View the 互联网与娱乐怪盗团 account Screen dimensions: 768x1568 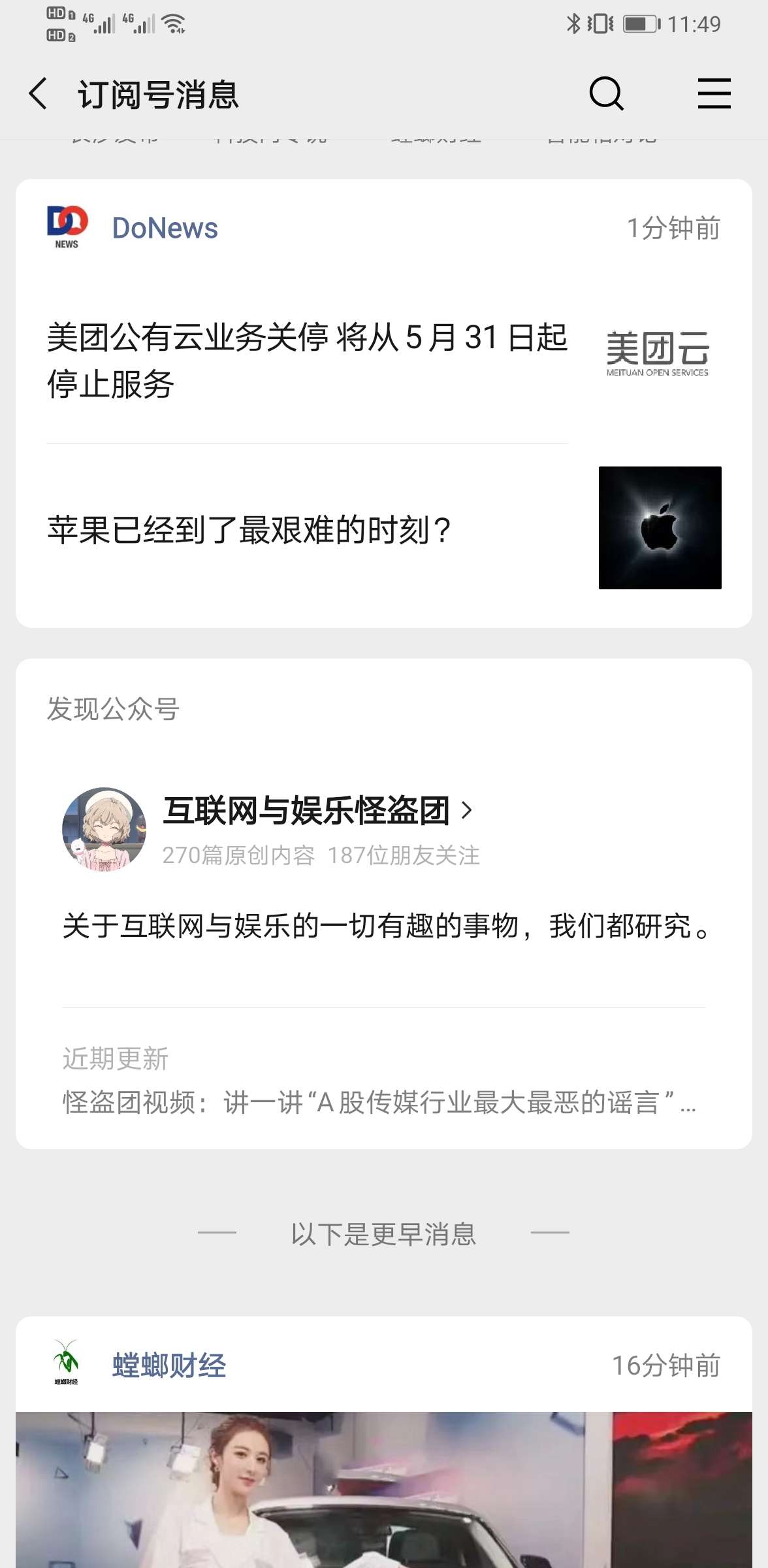(x=307, y=811)
